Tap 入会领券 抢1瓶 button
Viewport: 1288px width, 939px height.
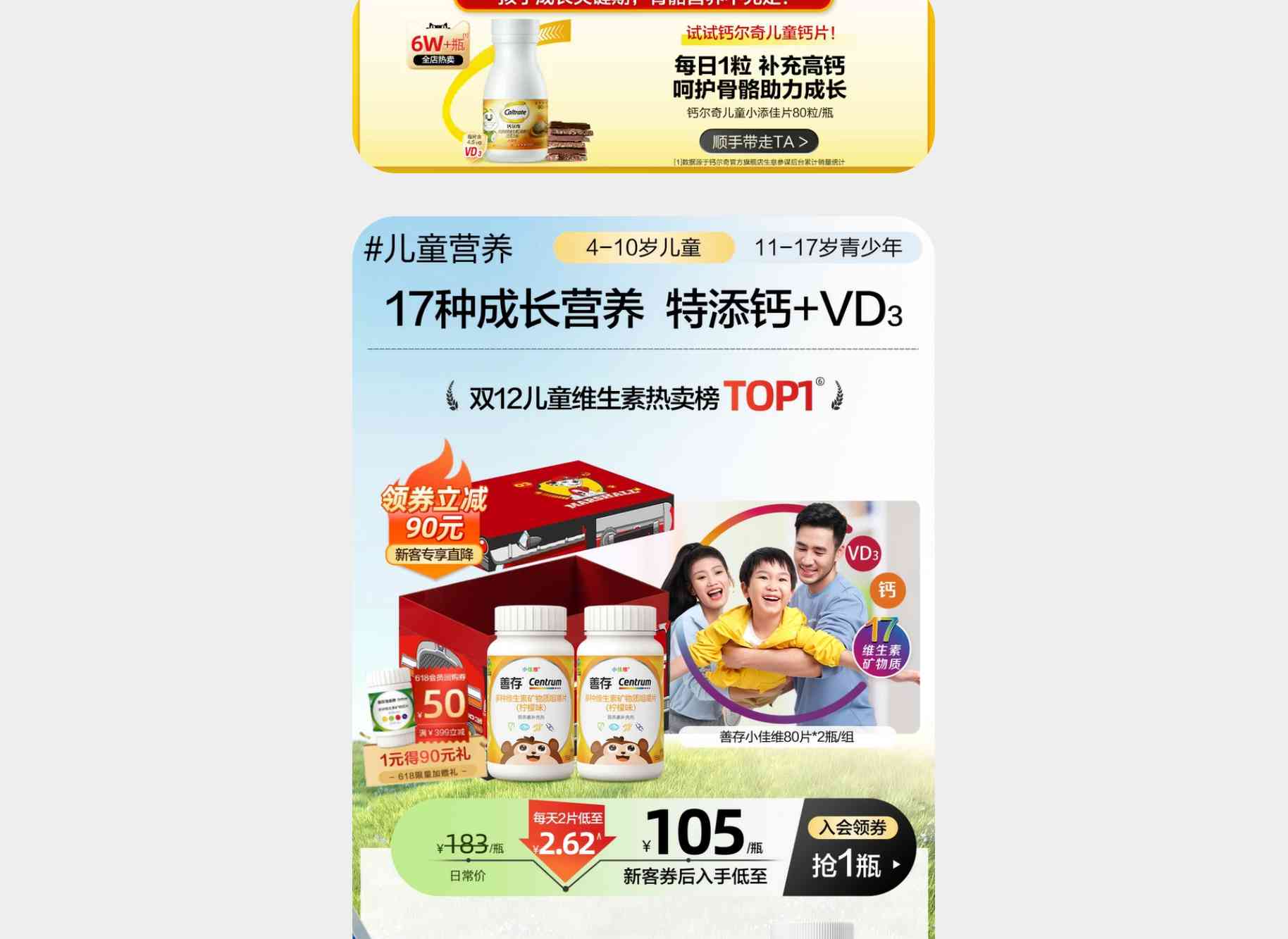[x=853, y=847]
